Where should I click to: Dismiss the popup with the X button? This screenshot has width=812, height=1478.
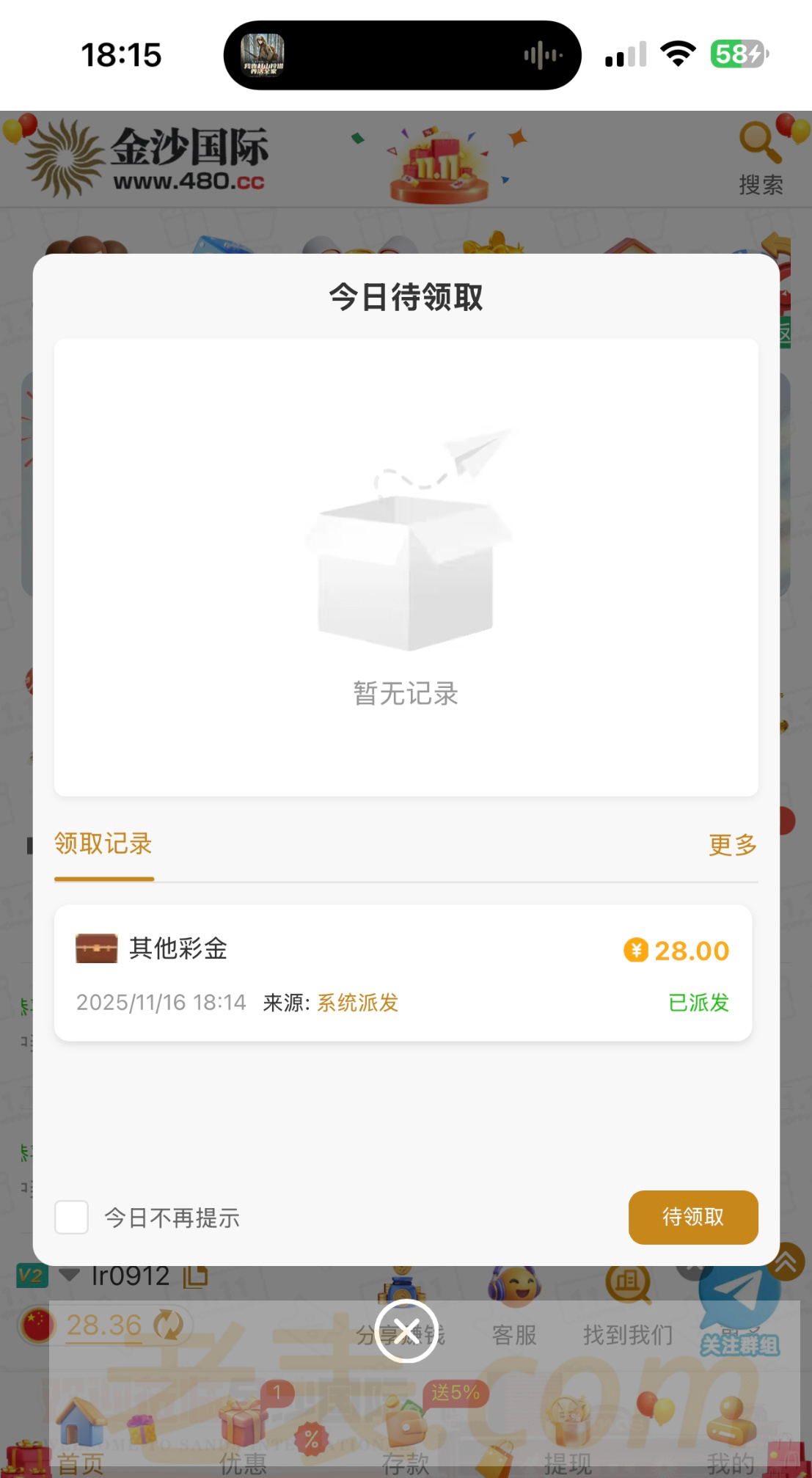click(x=406, y=1331)
